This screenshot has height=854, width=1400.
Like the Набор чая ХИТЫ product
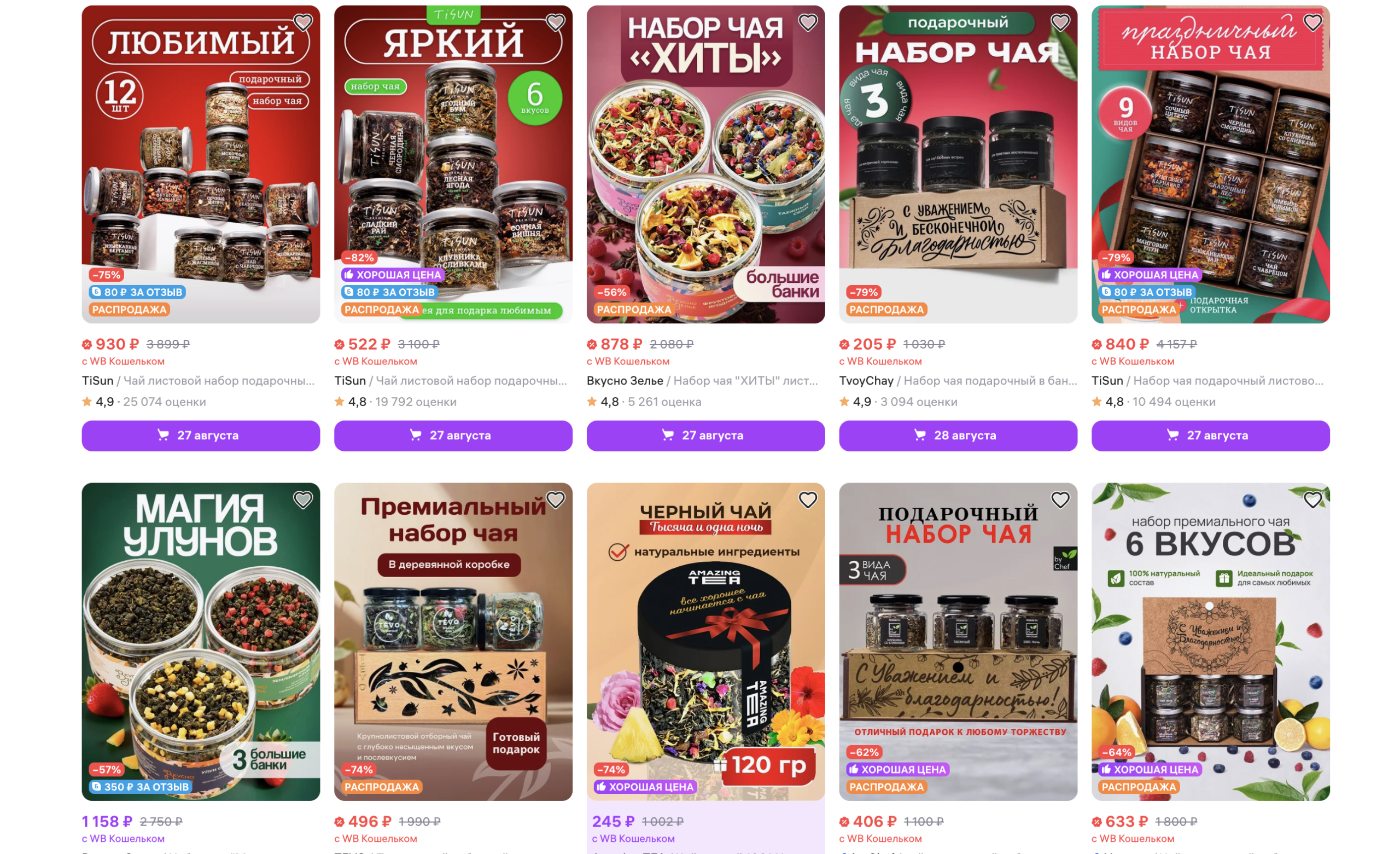(x=807, y=23)
